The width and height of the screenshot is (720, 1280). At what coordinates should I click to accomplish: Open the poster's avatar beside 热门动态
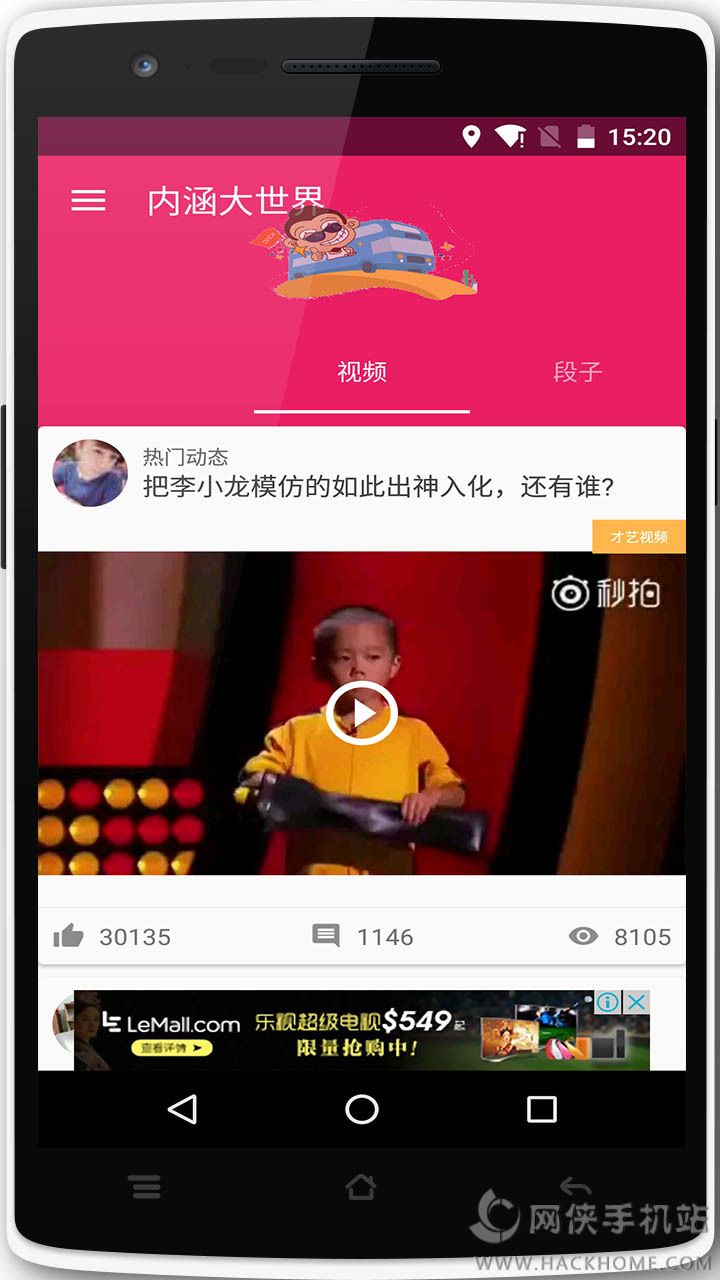coord(90,472)
